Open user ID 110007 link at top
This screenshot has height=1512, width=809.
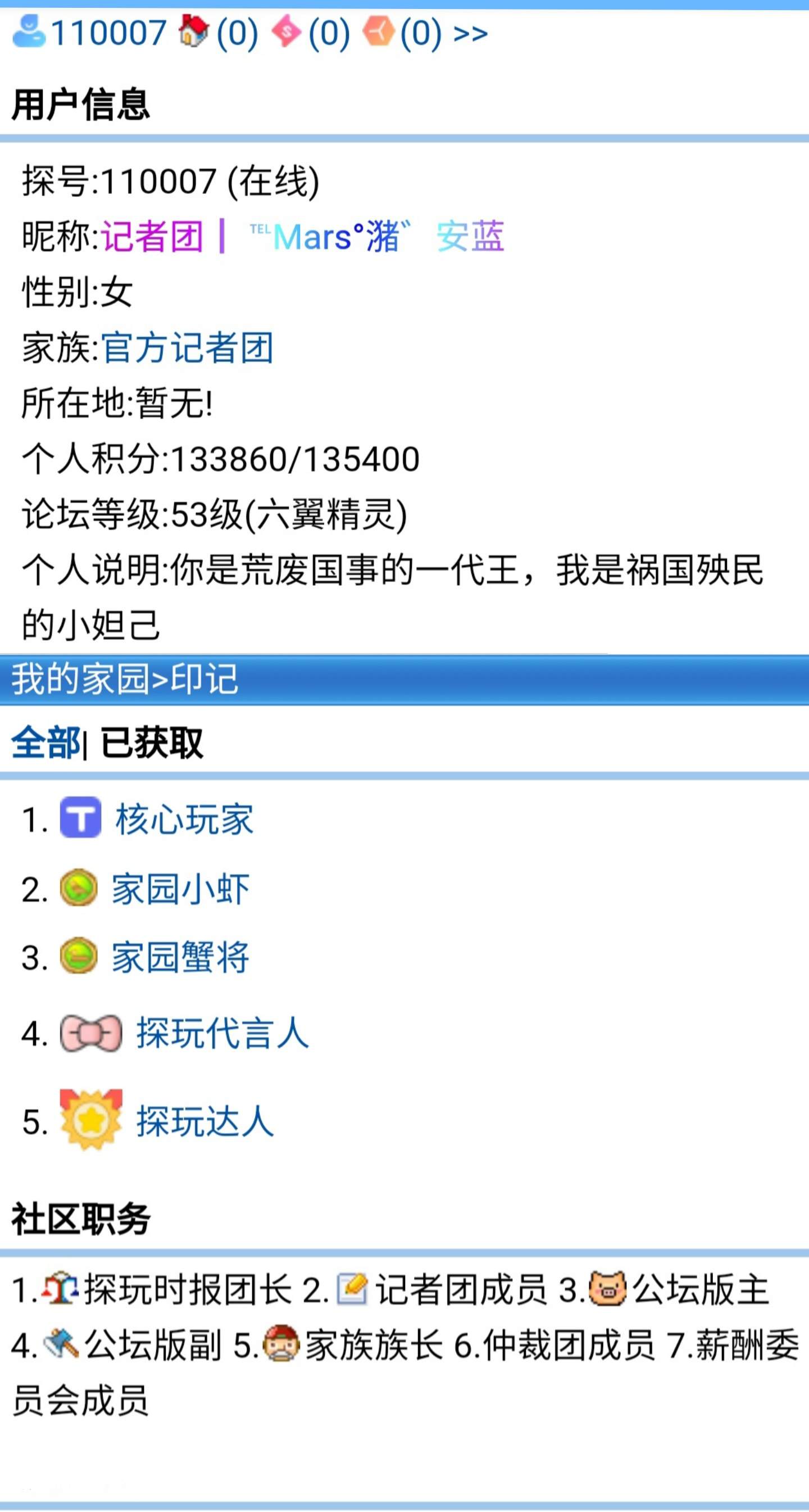tap(108, 33)
